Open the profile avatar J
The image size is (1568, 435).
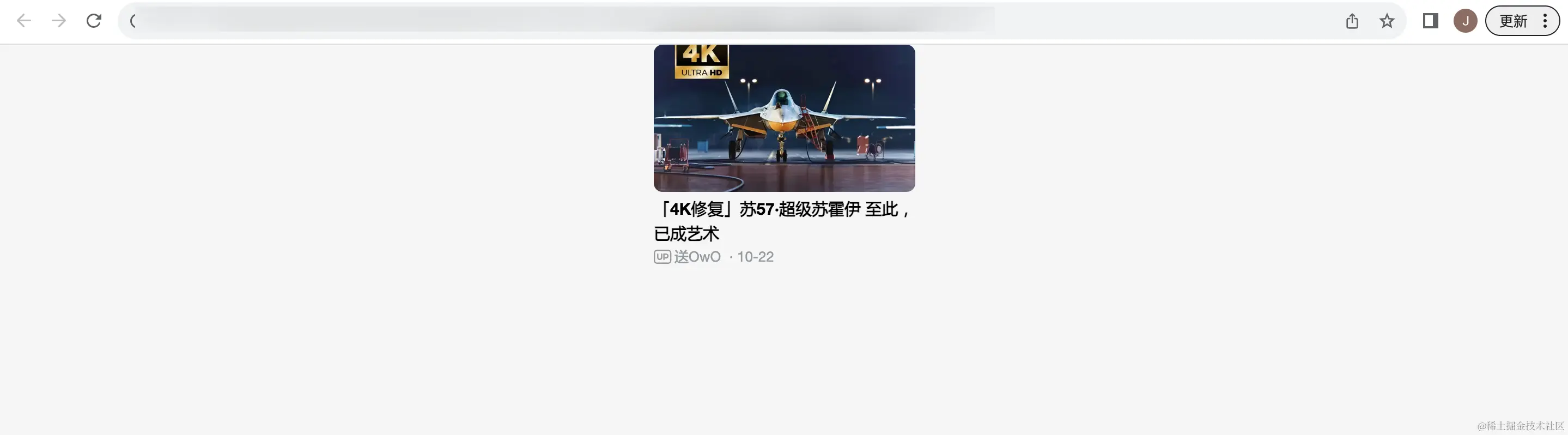tap(1465, 21)
